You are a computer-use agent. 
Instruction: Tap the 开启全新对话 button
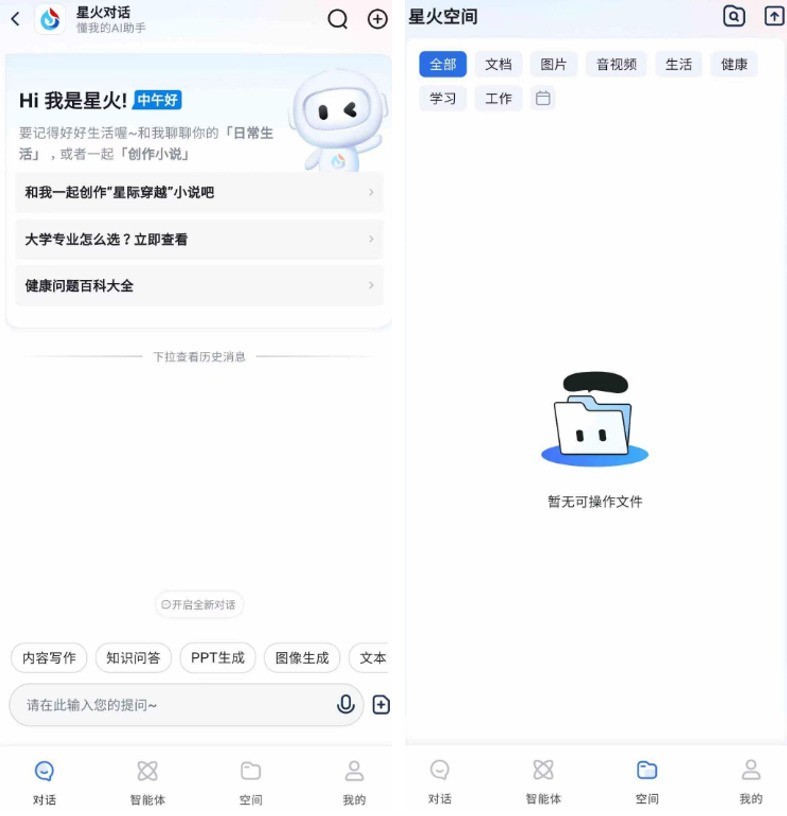pos(199,605)
